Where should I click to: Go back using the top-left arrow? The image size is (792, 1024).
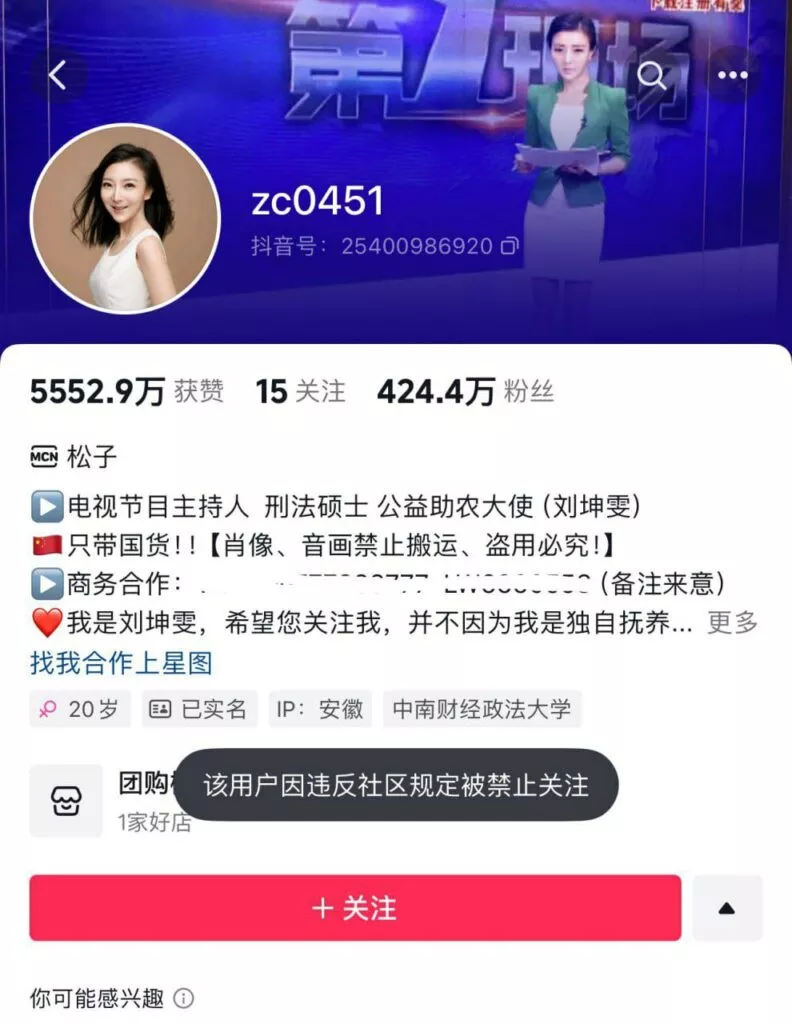(58, 75)
